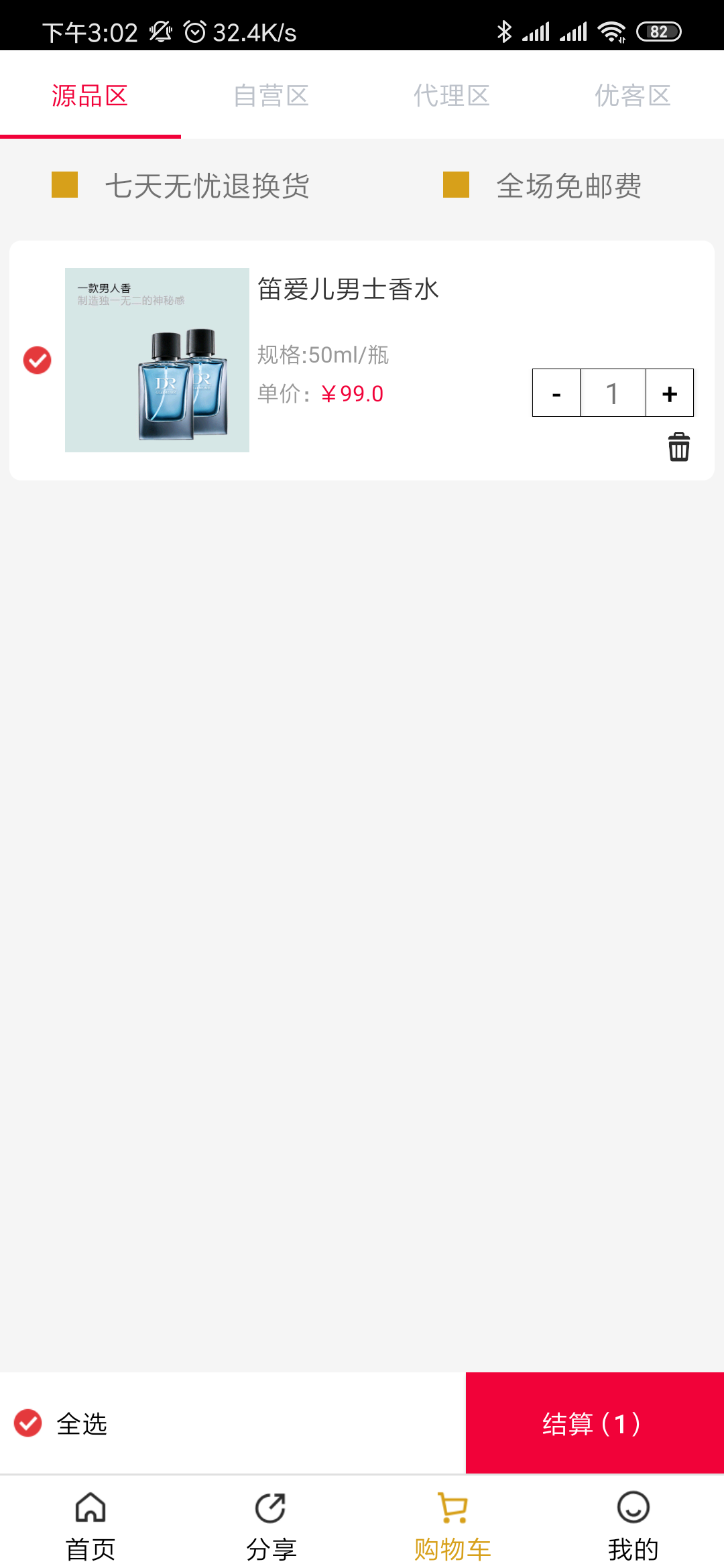Screen dimensions: 724x1568
Task: Decrease perfume quantity with minus button
Action: (x=556, y=393)
